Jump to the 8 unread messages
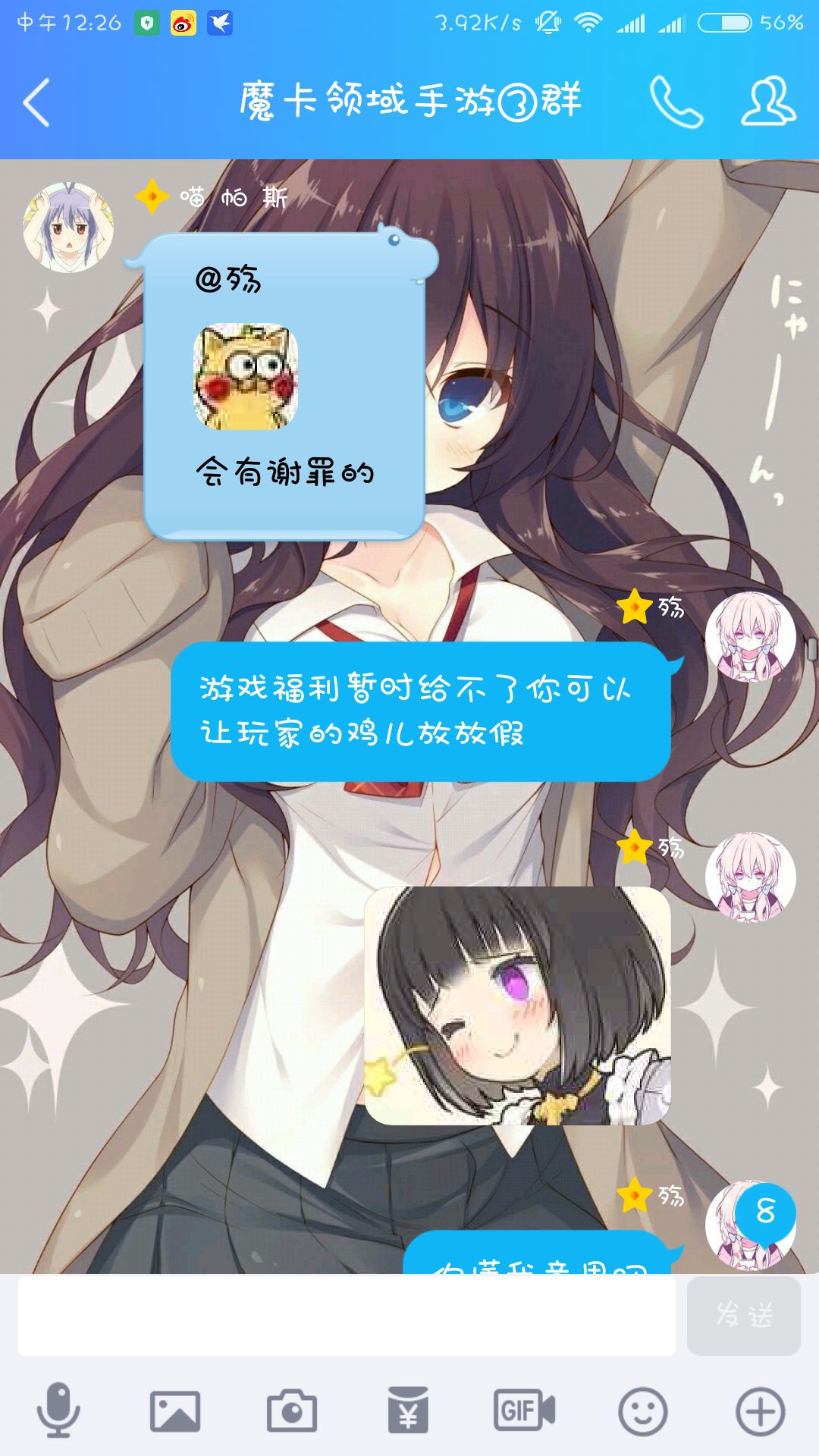 click(x=765, y=1212)
